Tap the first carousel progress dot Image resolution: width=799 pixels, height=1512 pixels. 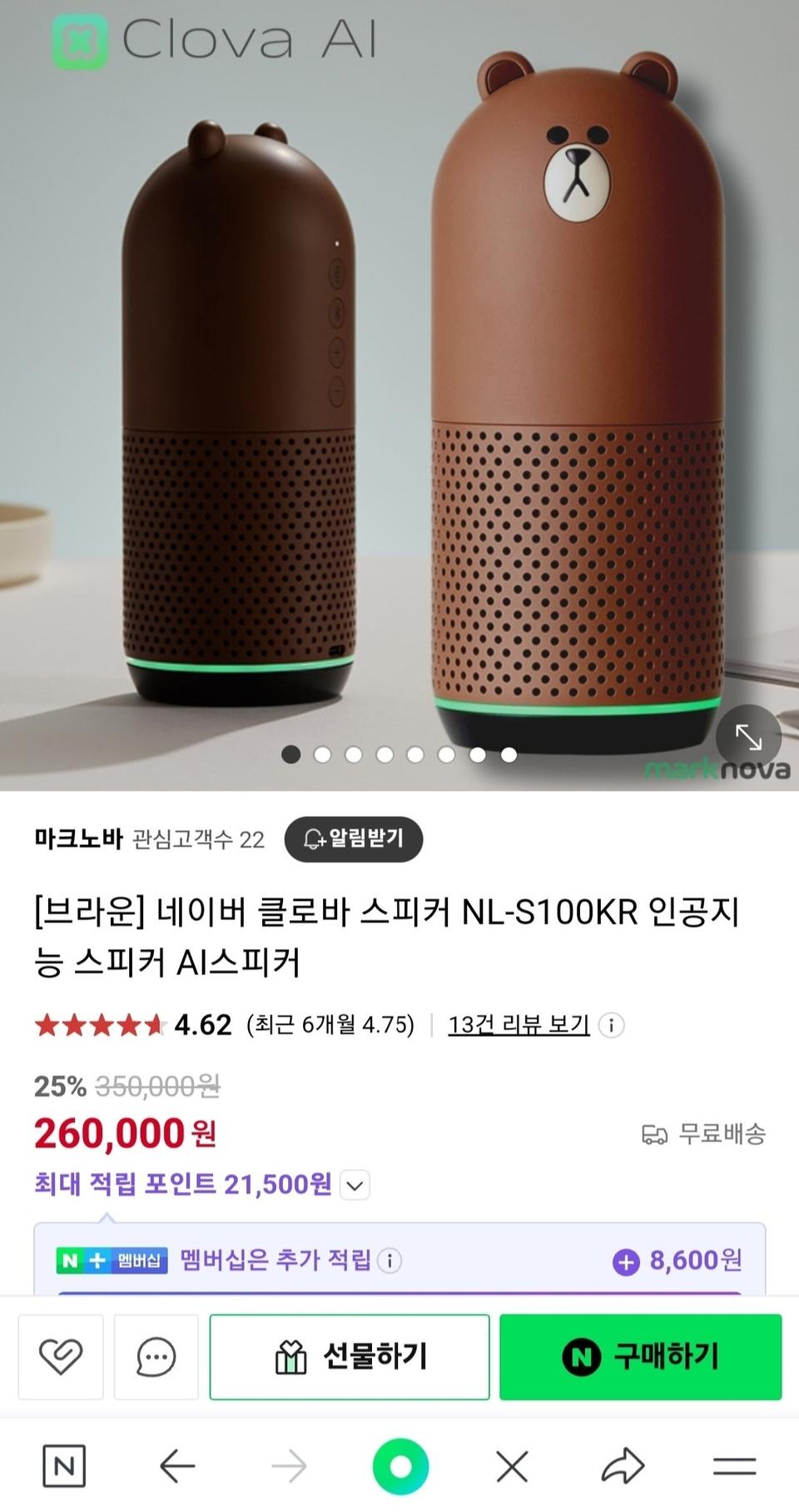click(x=290, y=756)
